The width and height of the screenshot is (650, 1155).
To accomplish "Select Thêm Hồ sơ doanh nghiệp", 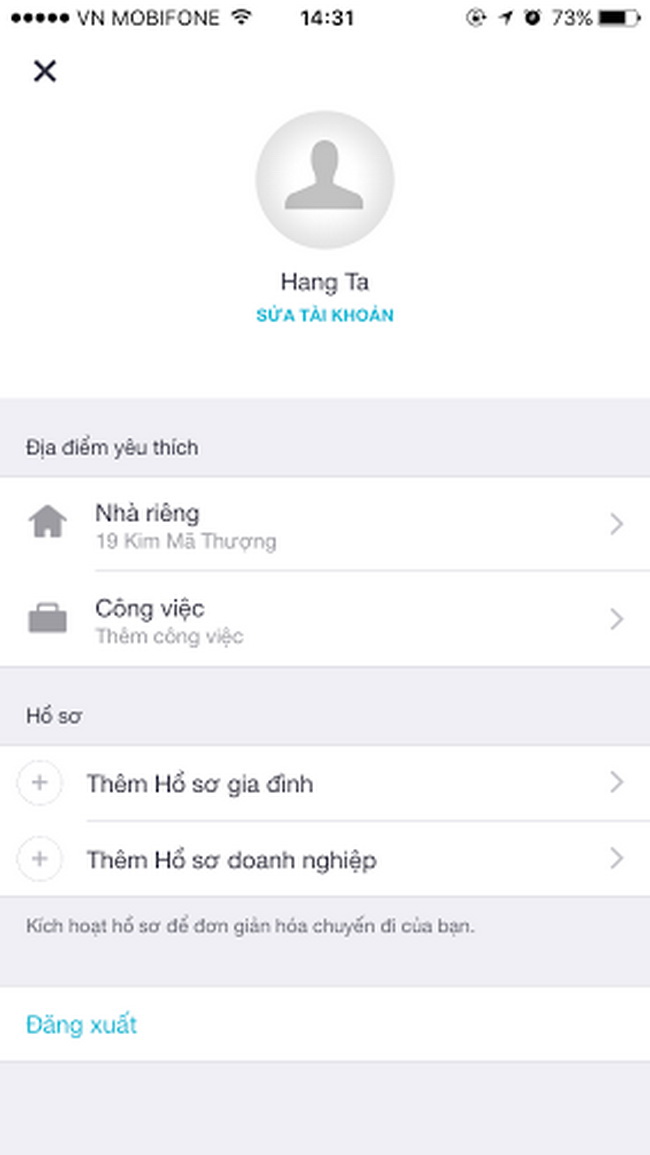I will click(x=325, y=859).
